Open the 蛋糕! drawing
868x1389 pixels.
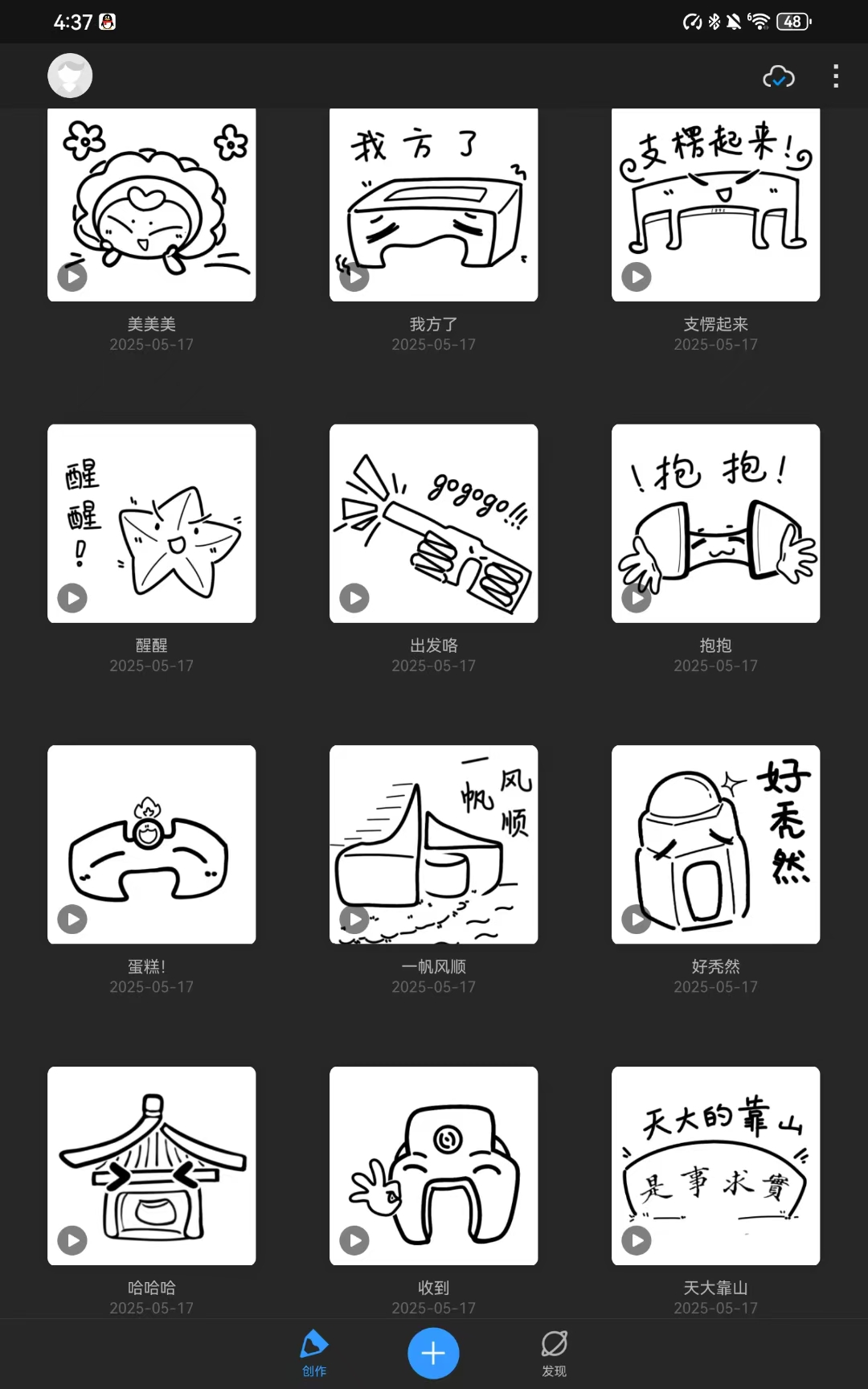click(x=152, y=844)
